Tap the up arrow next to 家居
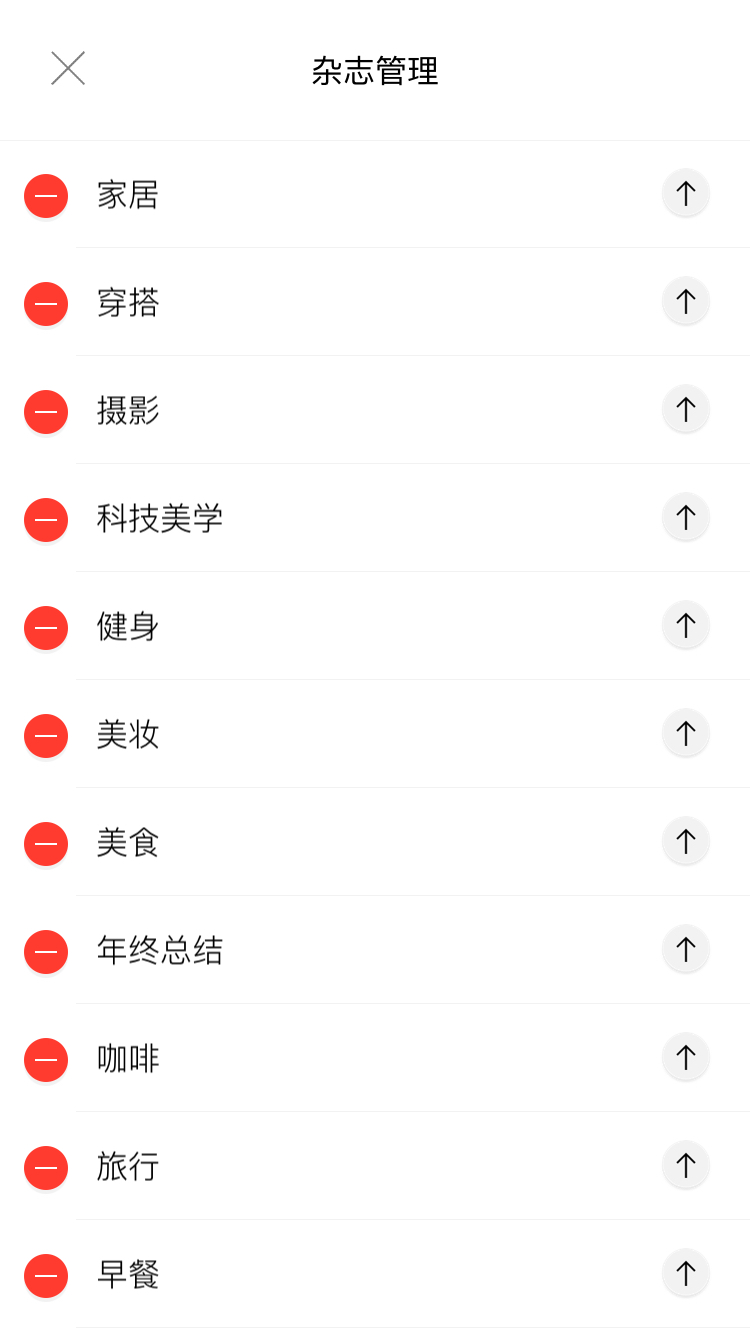Screen dimensions: 750x1334 point(686,193)
